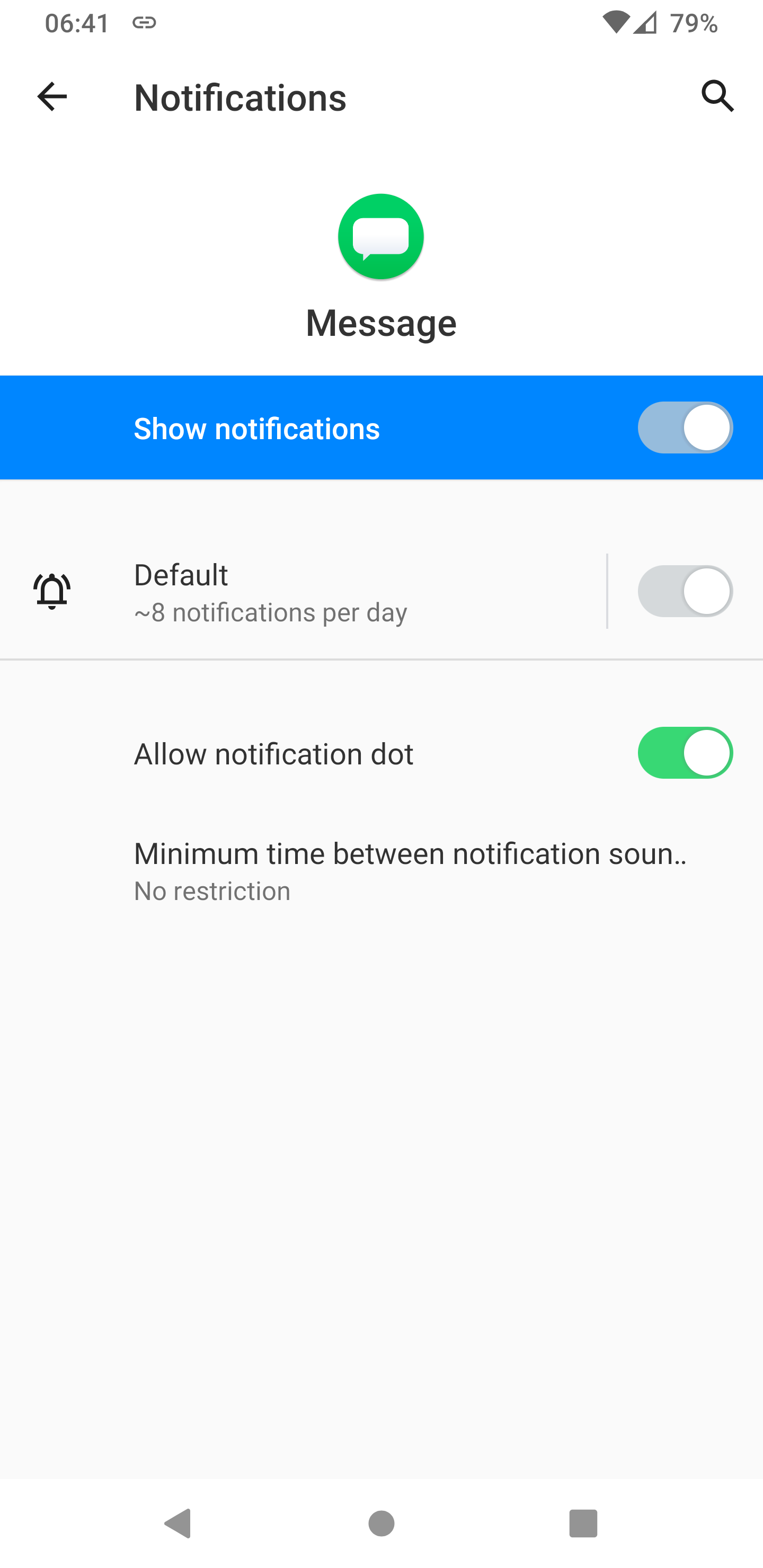763x1568 pixels.
Task: Open the Default notification category
Action: coord(303,591)
